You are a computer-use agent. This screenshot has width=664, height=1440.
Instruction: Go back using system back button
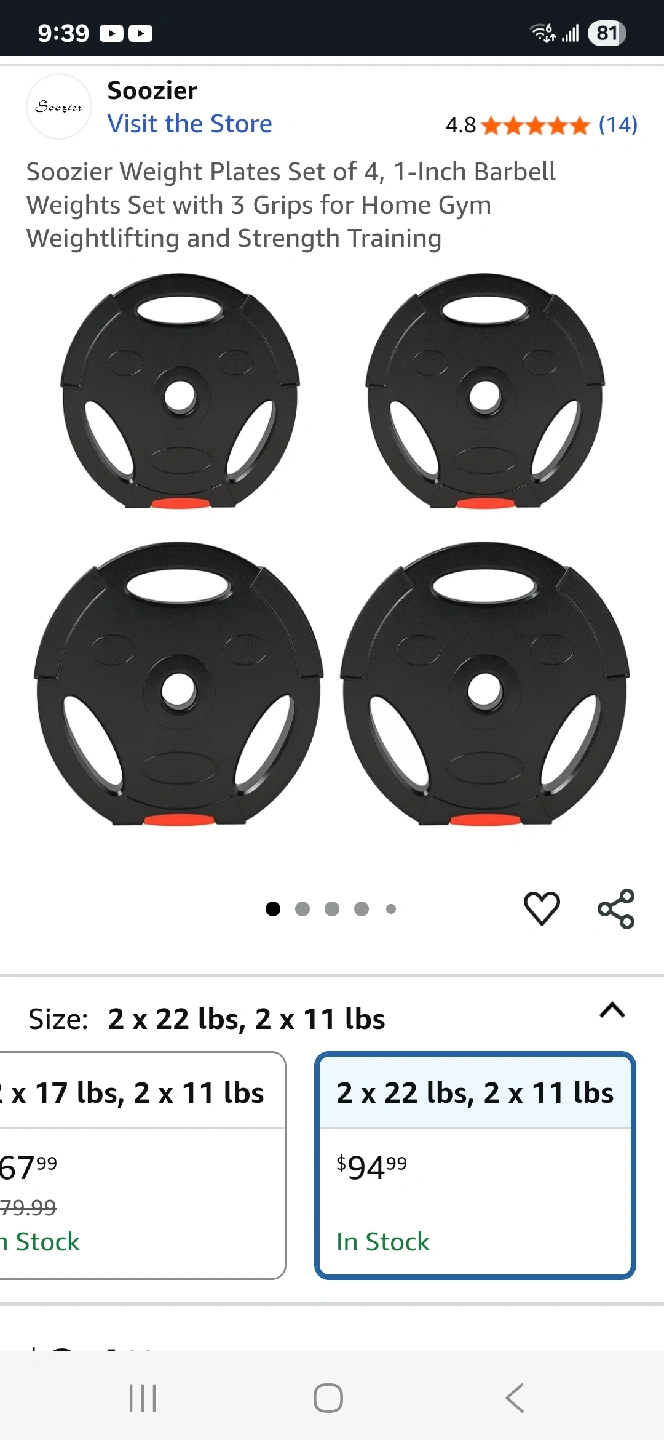515,1397
